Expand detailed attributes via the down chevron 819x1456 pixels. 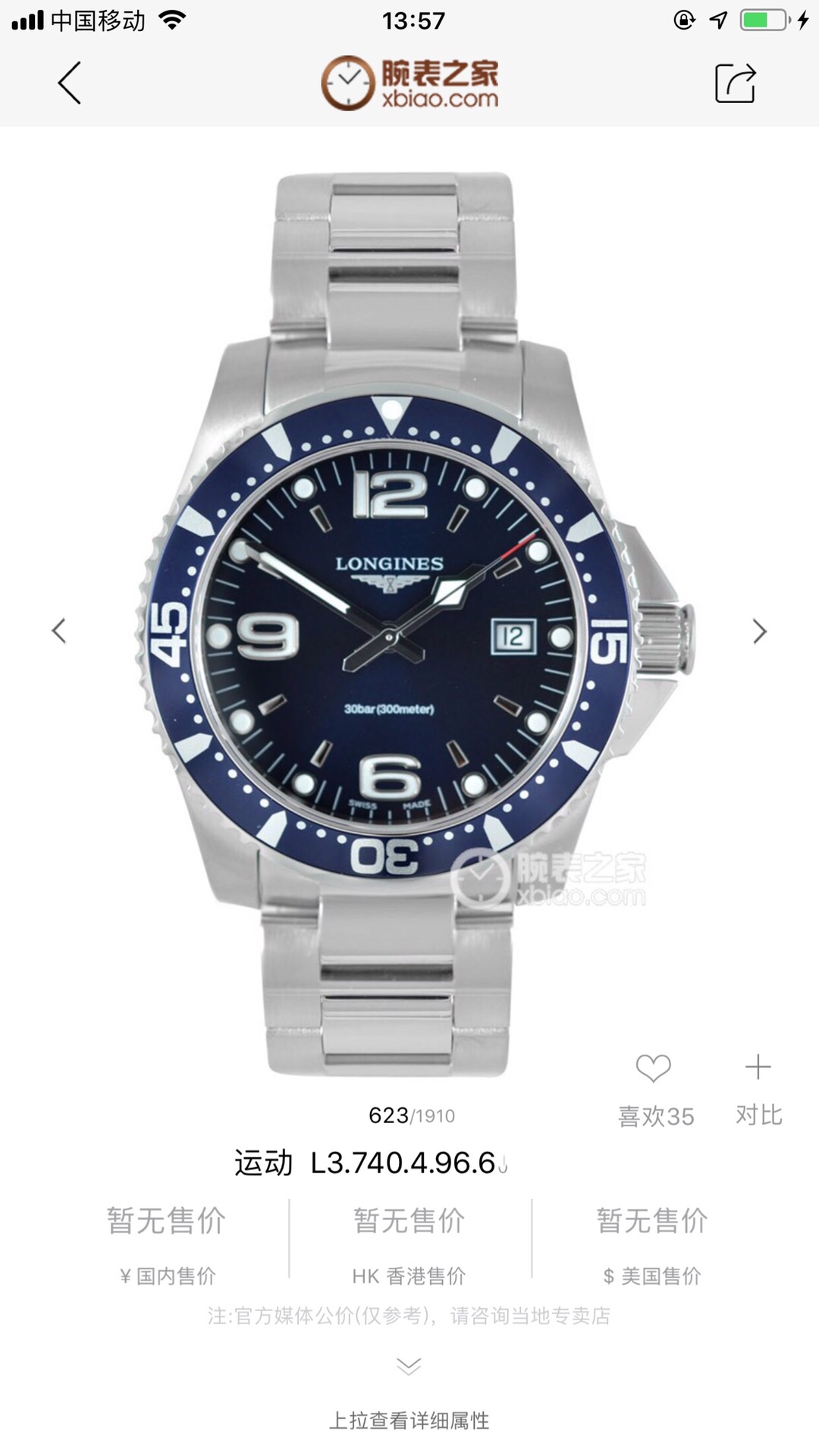(409, 1367)
